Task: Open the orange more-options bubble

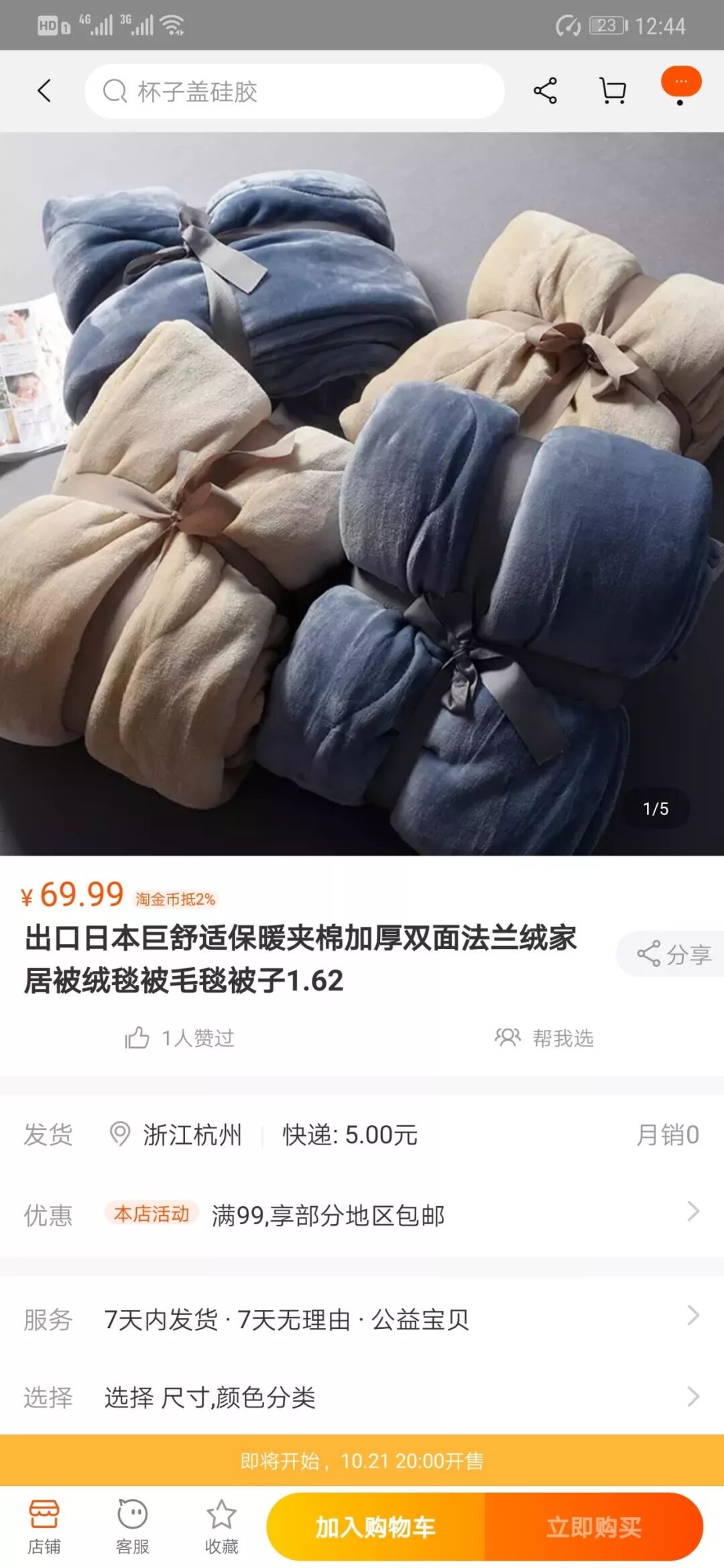Action: pyautogui.click(x=680, y=84)
